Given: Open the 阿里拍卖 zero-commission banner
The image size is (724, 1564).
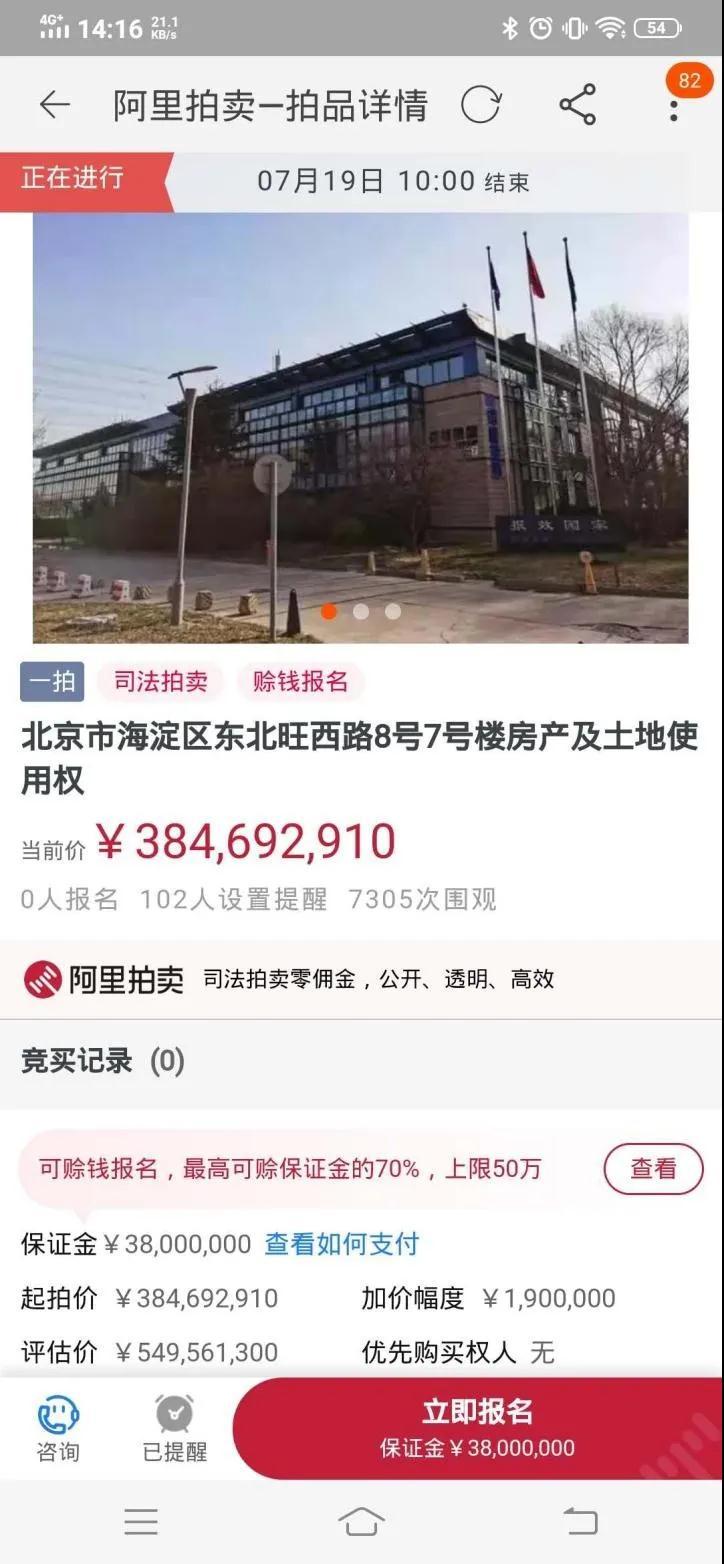Looking at the screenshot, I should point(360,979).
